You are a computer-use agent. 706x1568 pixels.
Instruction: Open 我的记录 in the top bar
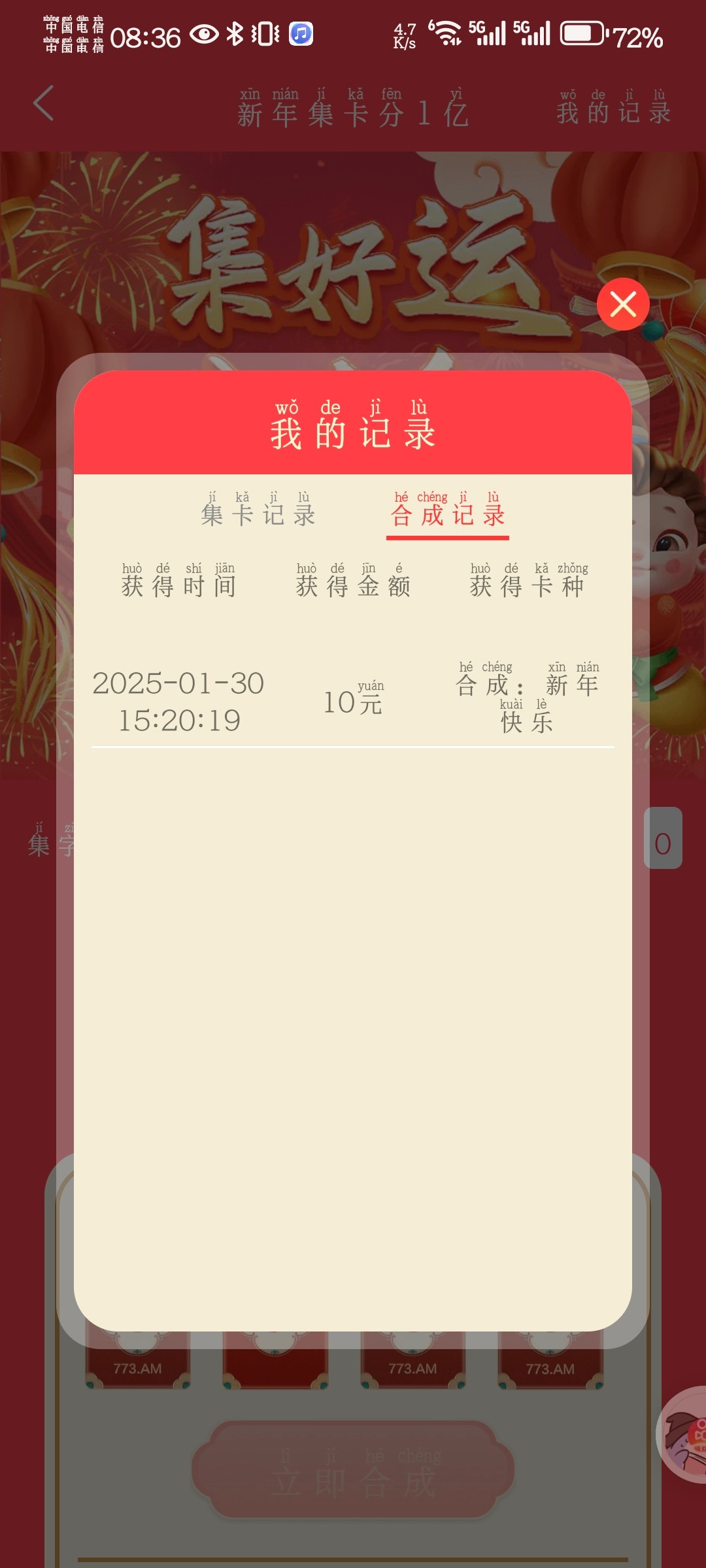tap(614, 108)
